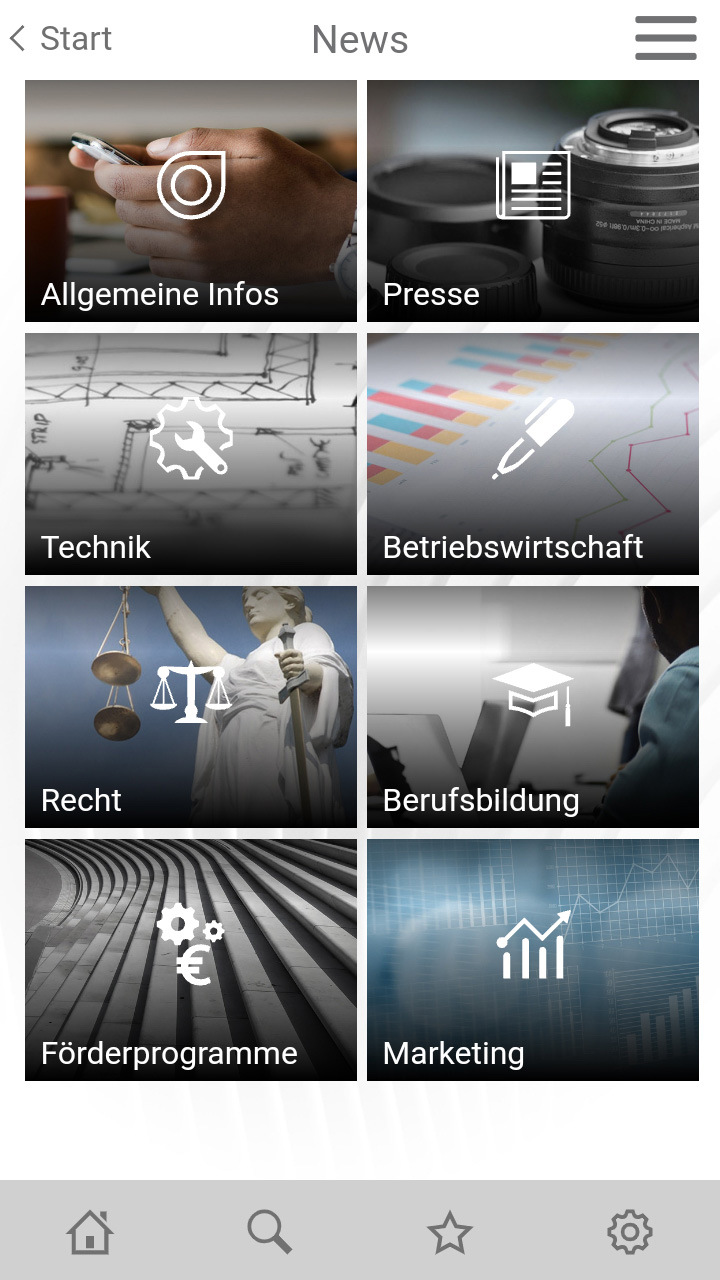720x1280 pixels.
Task: View the Recht category tile
Action: tap(190, 706)
